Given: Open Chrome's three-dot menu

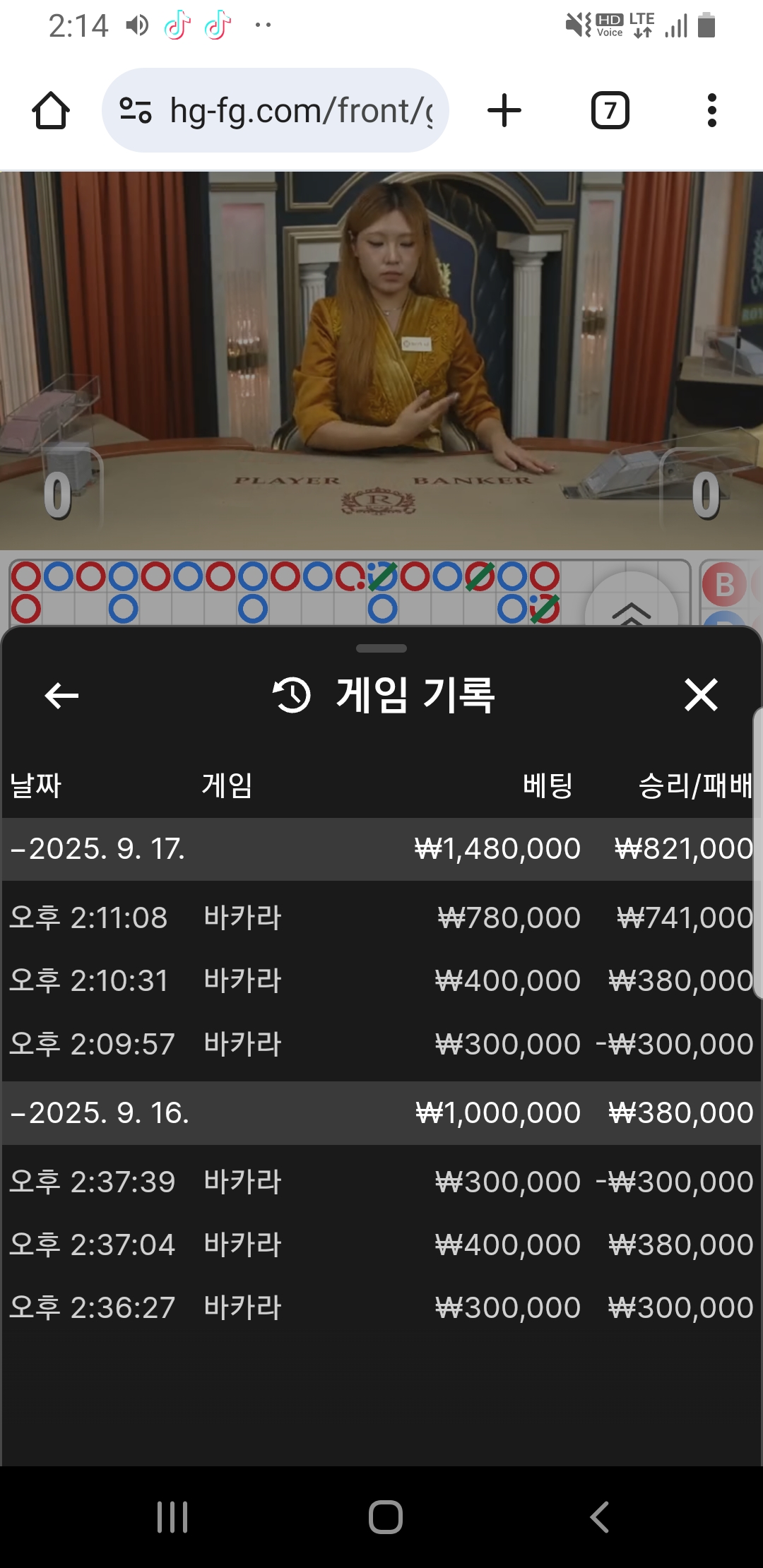Looking at the screenshot, I should coord(711,111).
